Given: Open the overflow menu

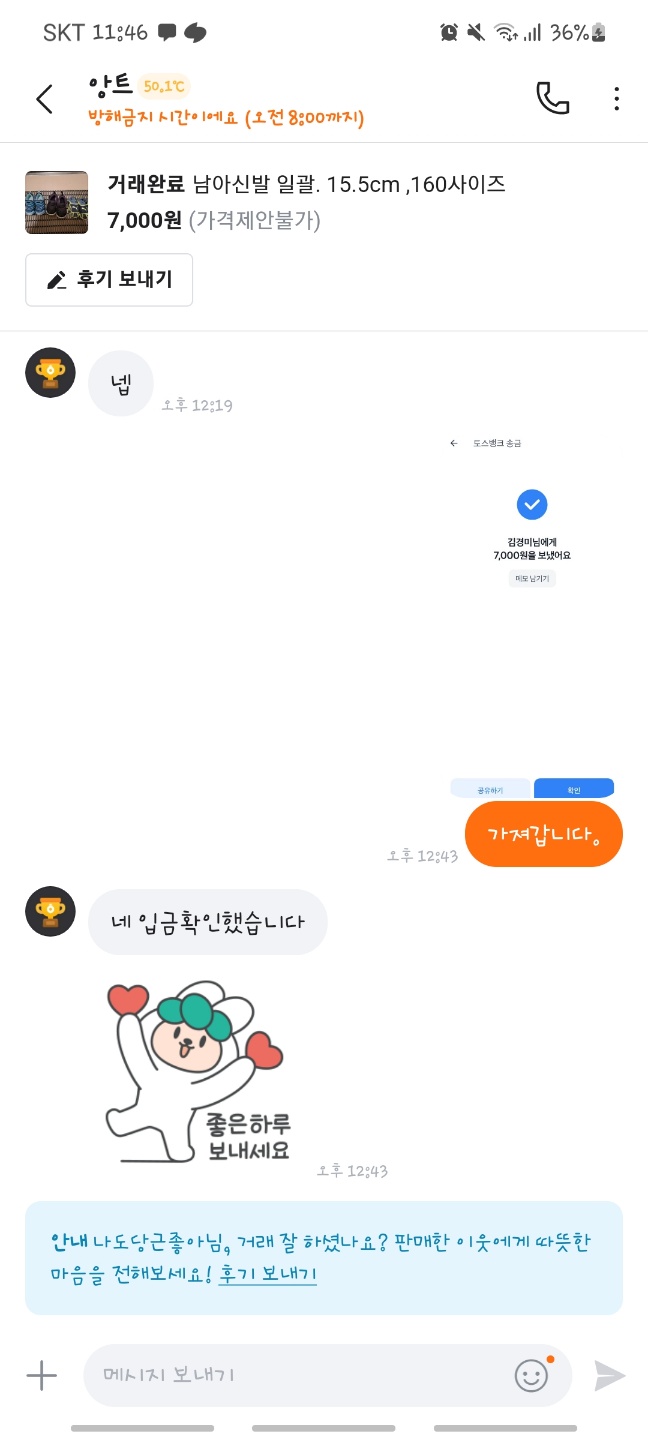Looking at the screenshot, I should (616, 98).
